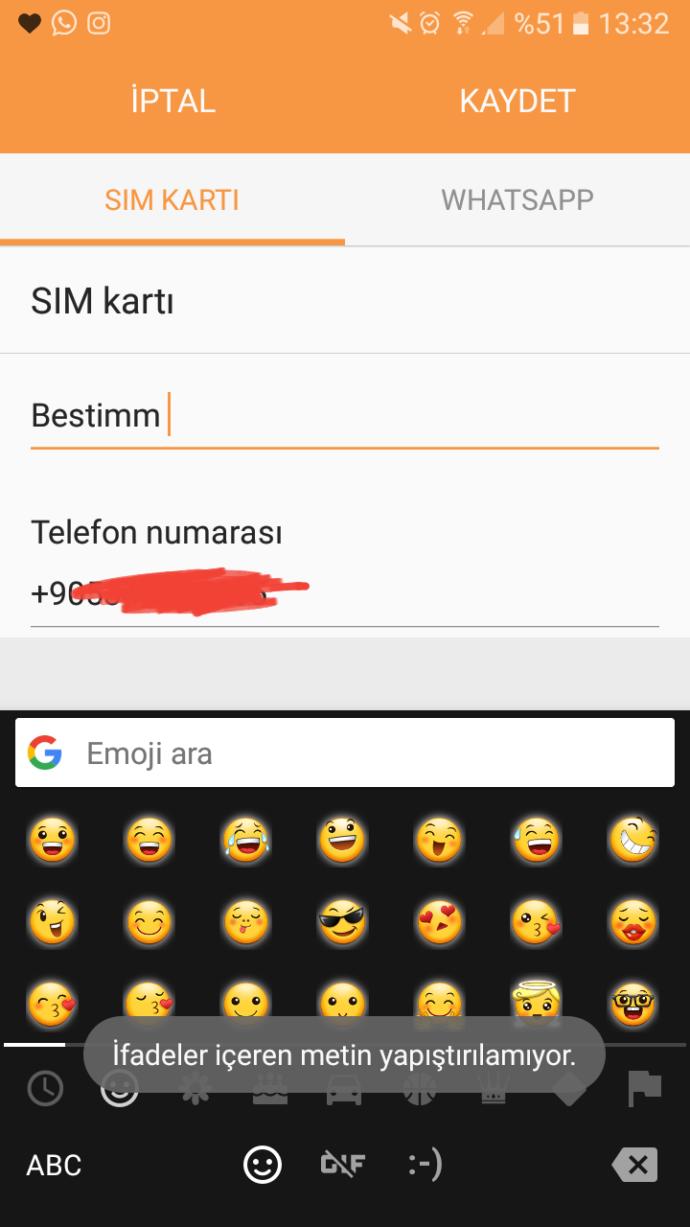Edit the Telefon numarası field
Image resolution: width=690 pixels, height=1227 pixels.
344,594
